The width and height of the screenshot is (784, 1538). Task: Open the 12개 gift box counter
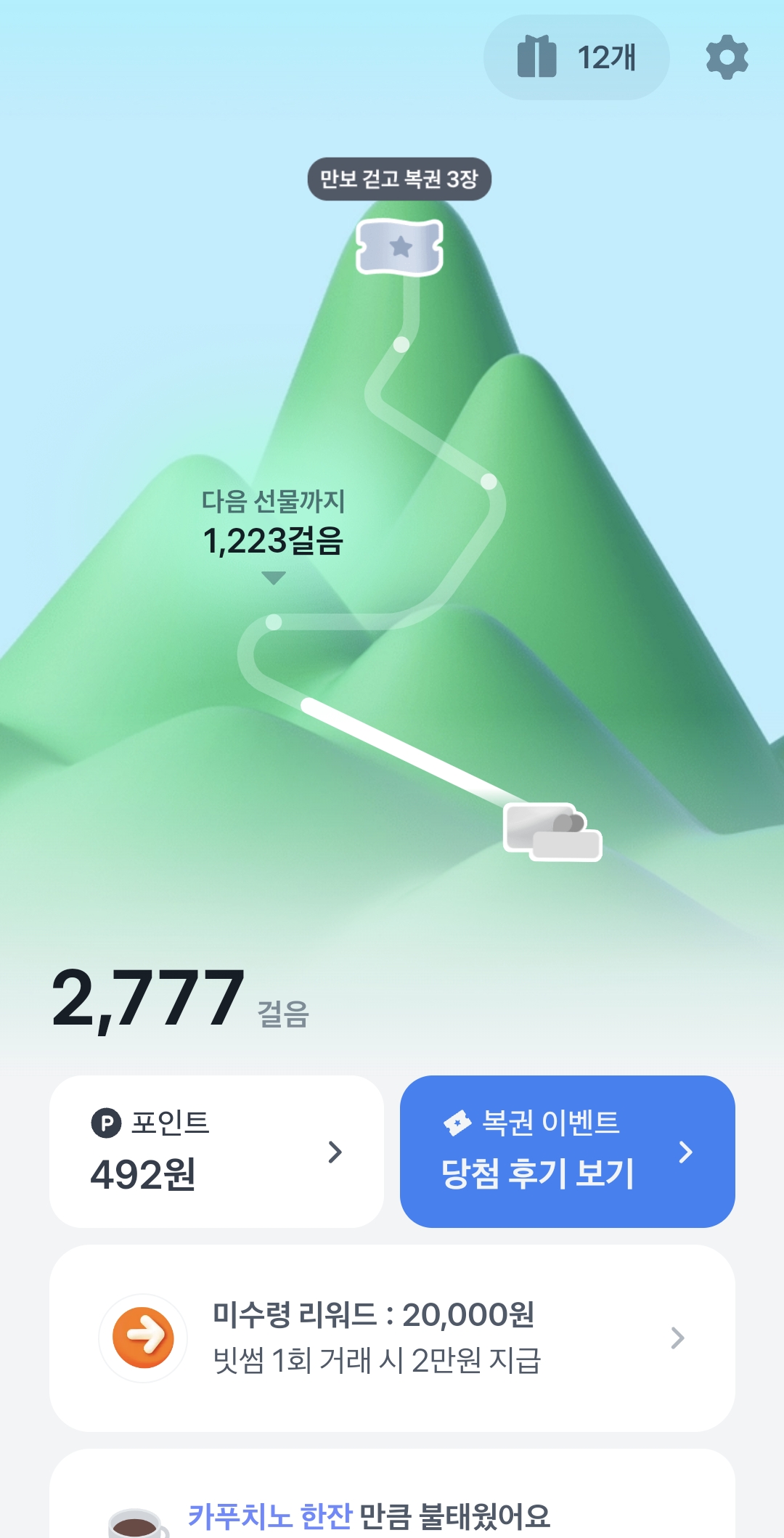576,57
